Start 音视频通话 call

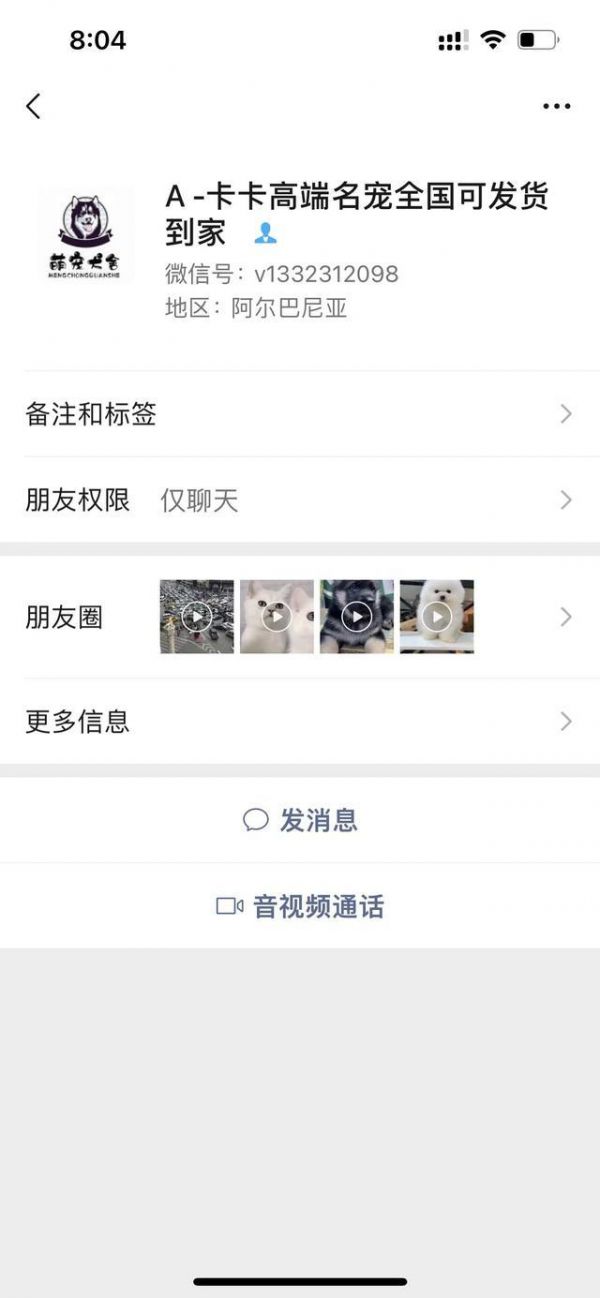click(300, 907)
